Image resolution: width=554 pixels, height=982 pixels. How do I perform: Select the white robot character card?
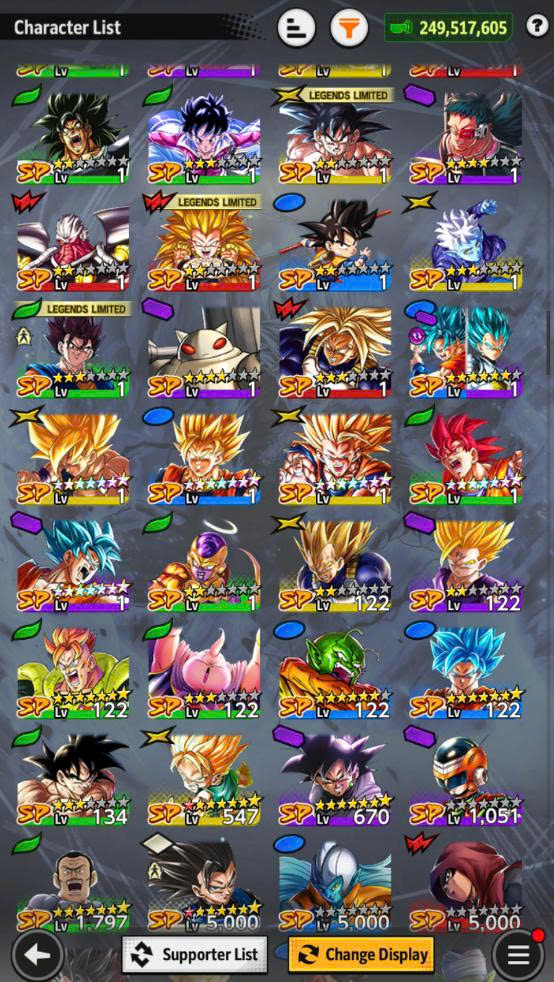pyautogui.click(x=204, y=353)
